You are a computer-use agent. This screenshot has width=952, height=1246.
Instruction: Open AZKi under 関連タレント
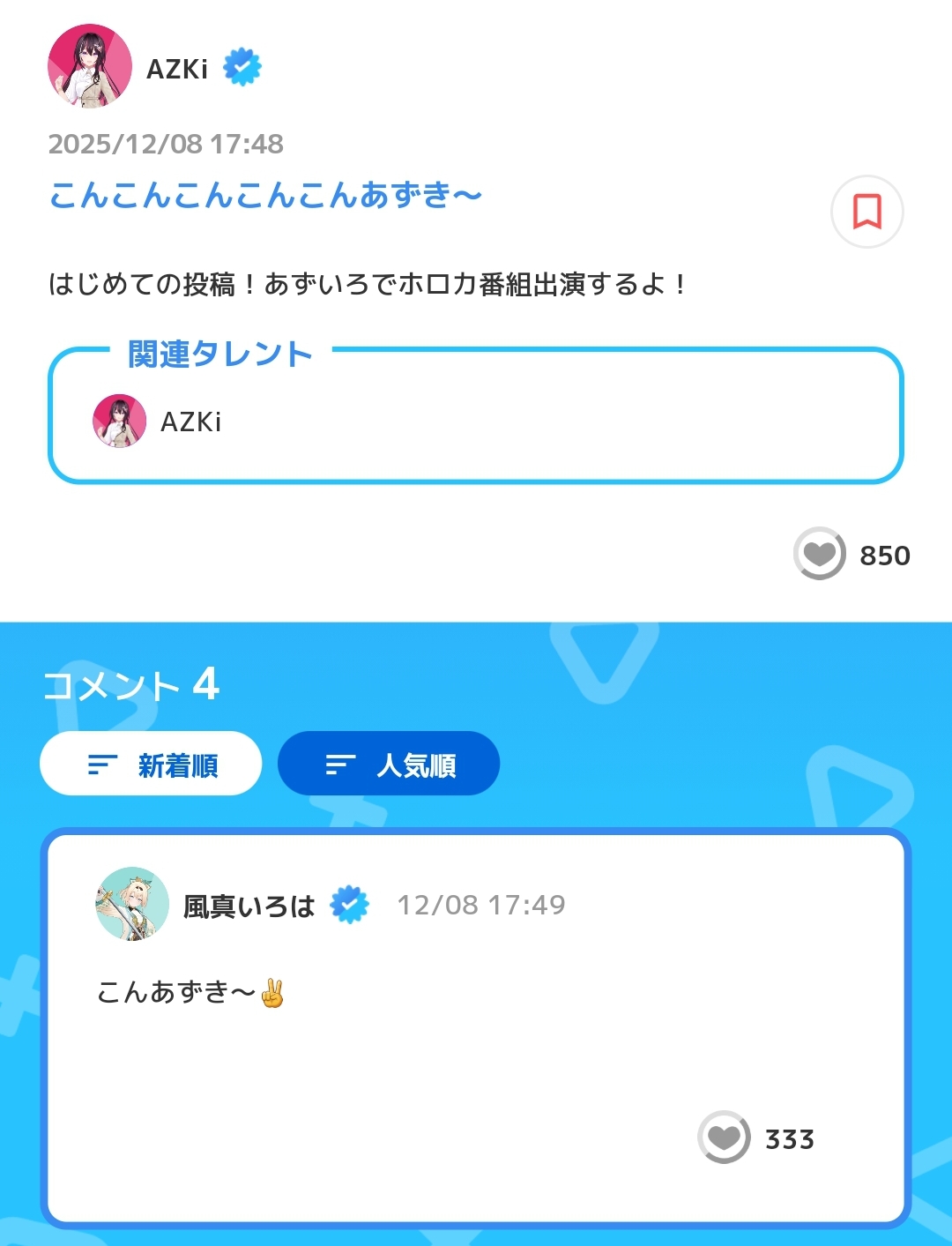click(159, 422)
